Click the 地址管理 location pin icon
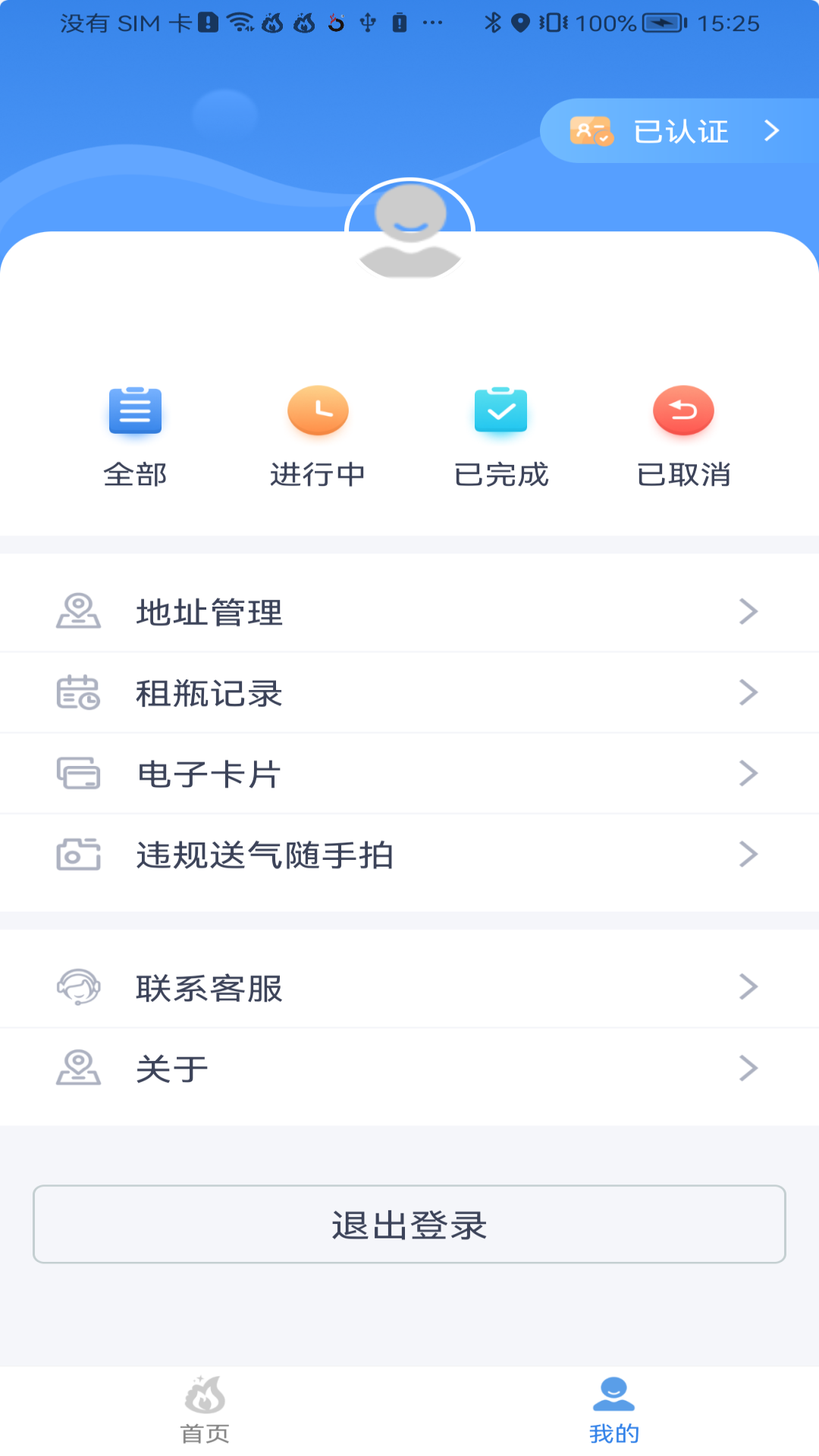 coord(78,611)
